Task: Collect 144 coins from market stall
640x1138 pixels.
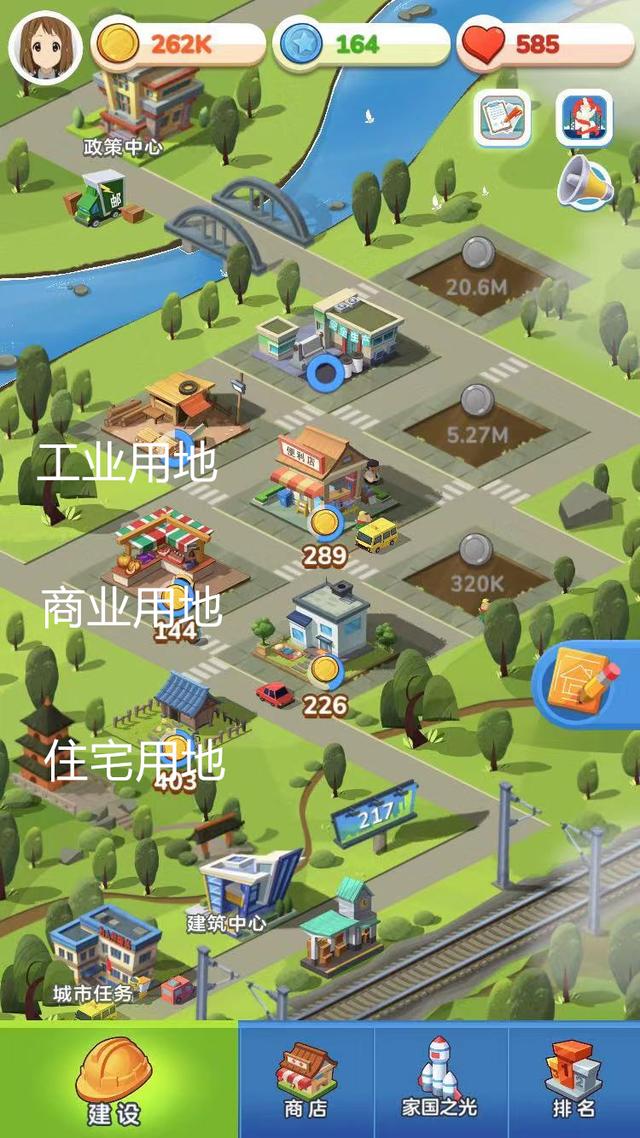Action: coord(178,598)
